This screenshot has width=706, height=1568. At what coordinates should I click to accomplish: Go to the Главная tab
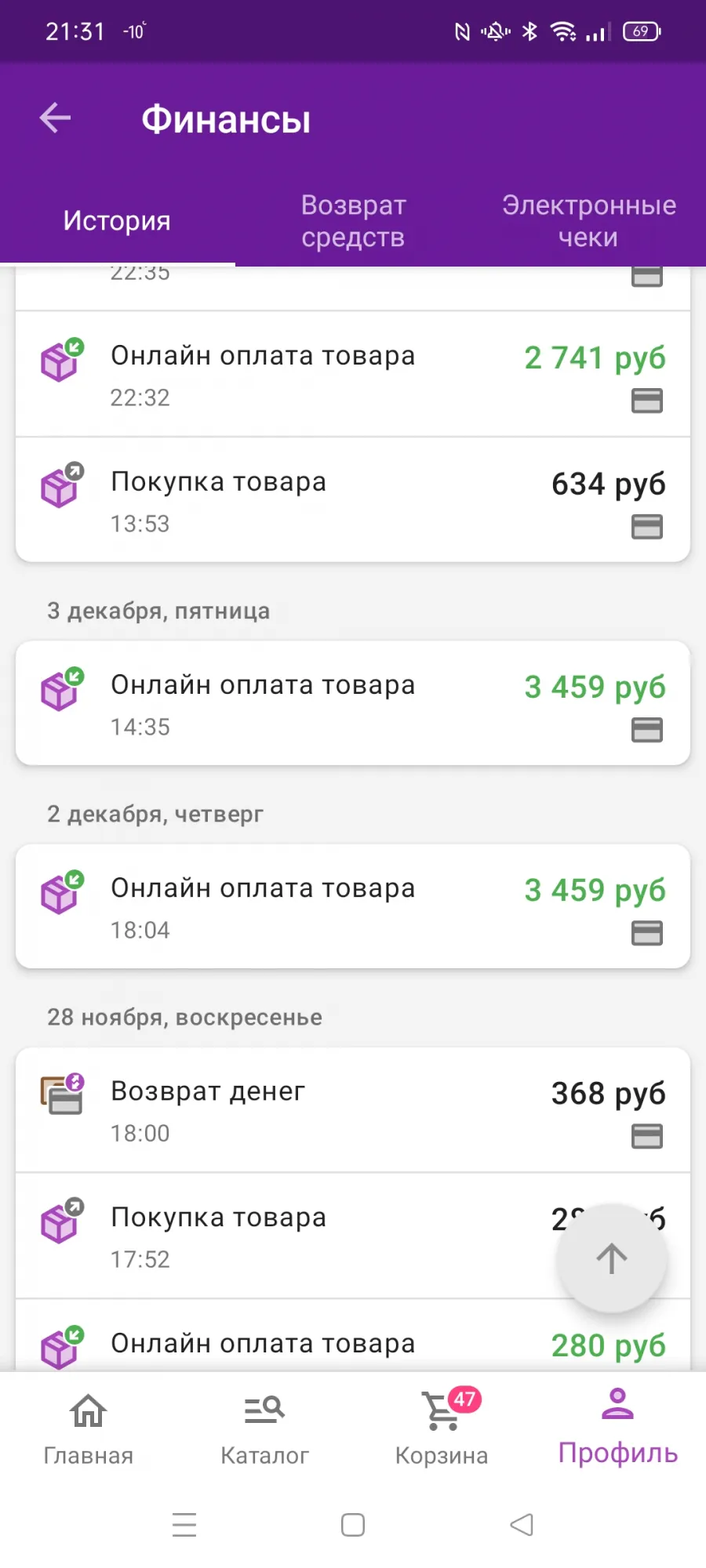88,1427
